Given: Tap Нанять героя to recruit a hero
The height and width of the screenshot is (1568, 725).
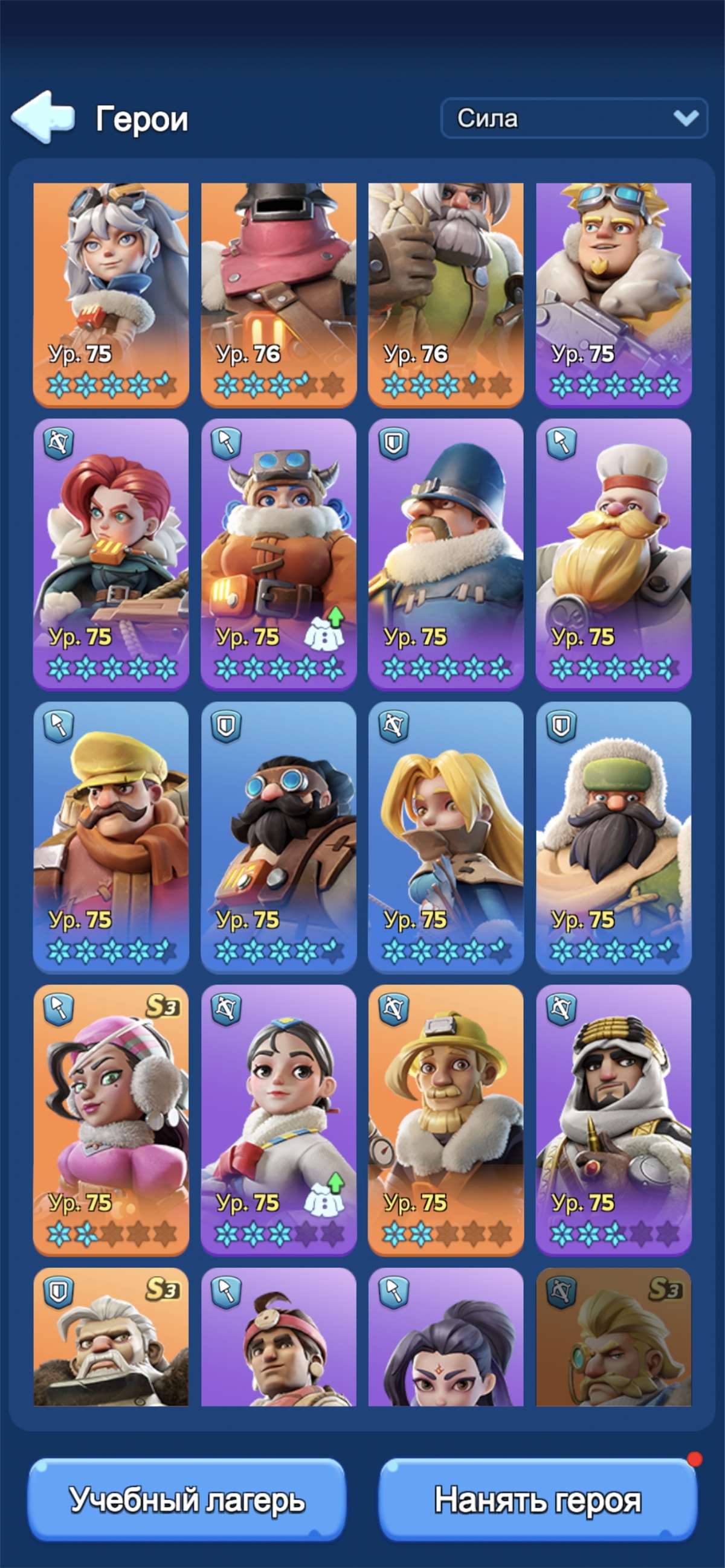Looking at the screenshot, I should (x=538, y=1500).
